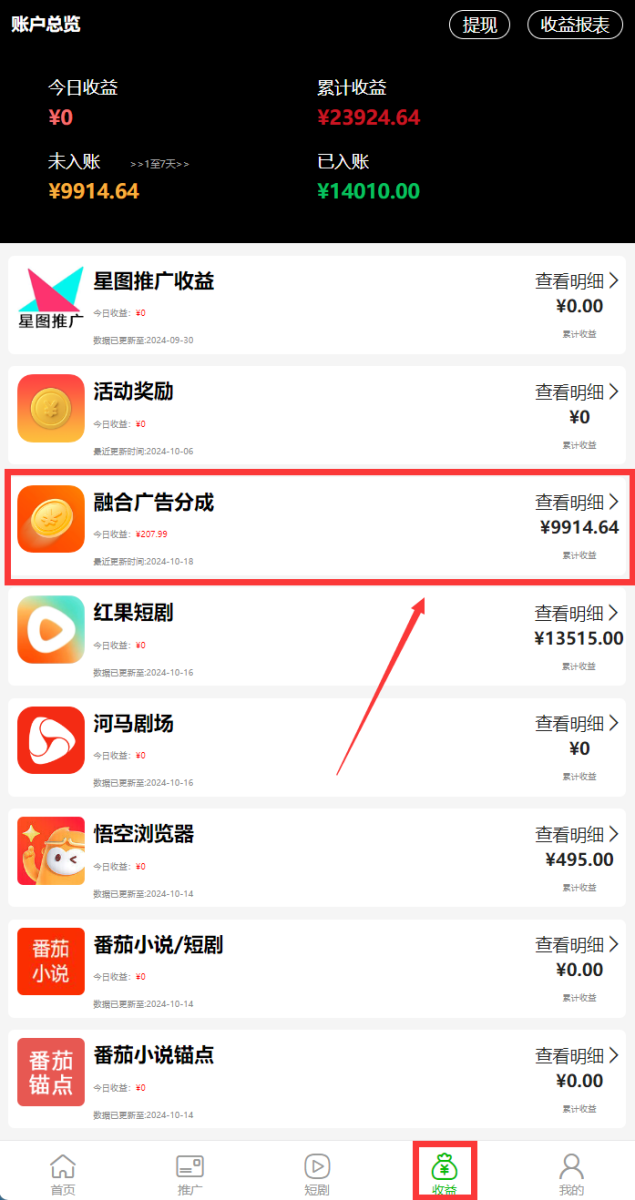Open 悟空浏览器 earnings details
The height and width of the screenshot is (1200, 635).
point(577,834)
